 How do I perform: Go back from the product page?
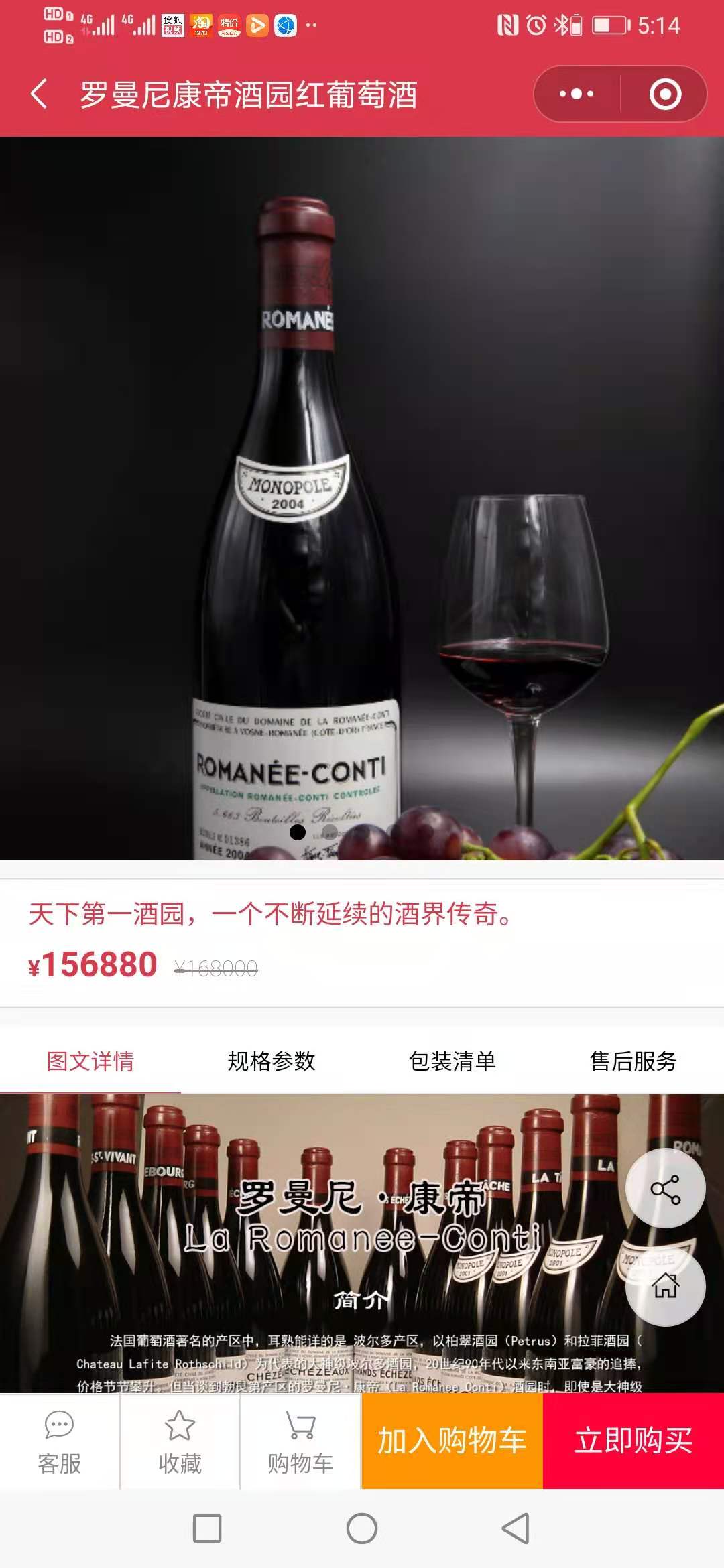point(39,94)
